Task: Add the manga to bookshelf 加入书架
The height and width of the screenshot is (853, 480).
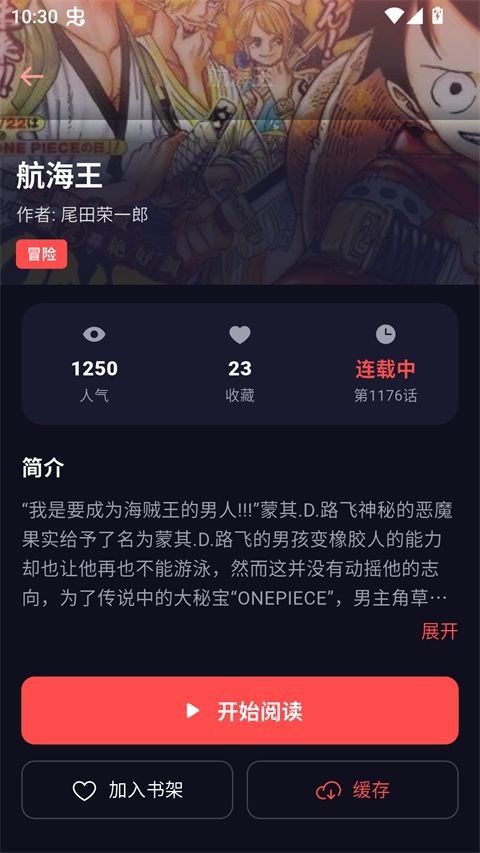Action: (127, 790)
